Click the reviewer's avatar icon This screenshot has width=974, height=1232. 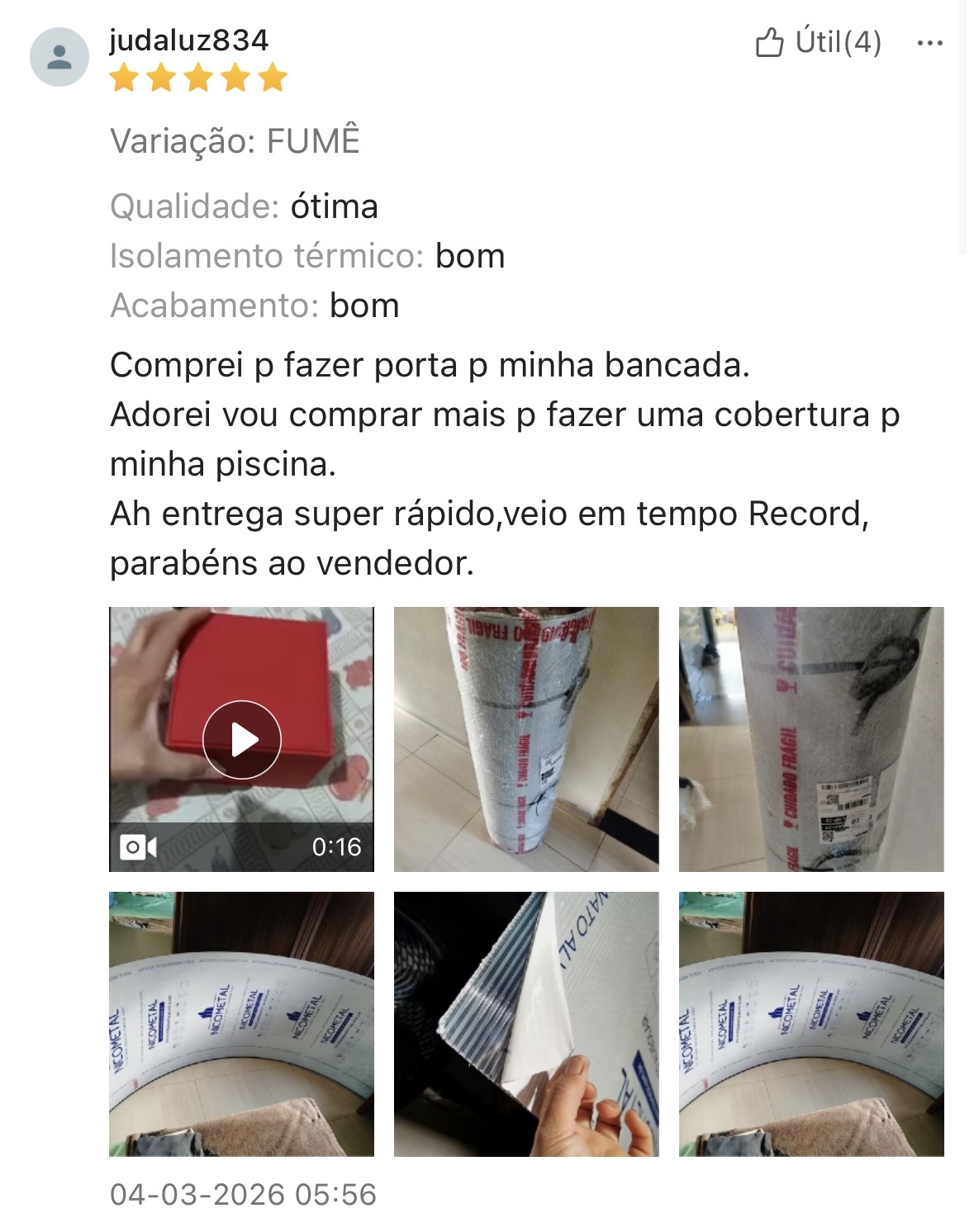pyautogui.click(x=58, y=55)
